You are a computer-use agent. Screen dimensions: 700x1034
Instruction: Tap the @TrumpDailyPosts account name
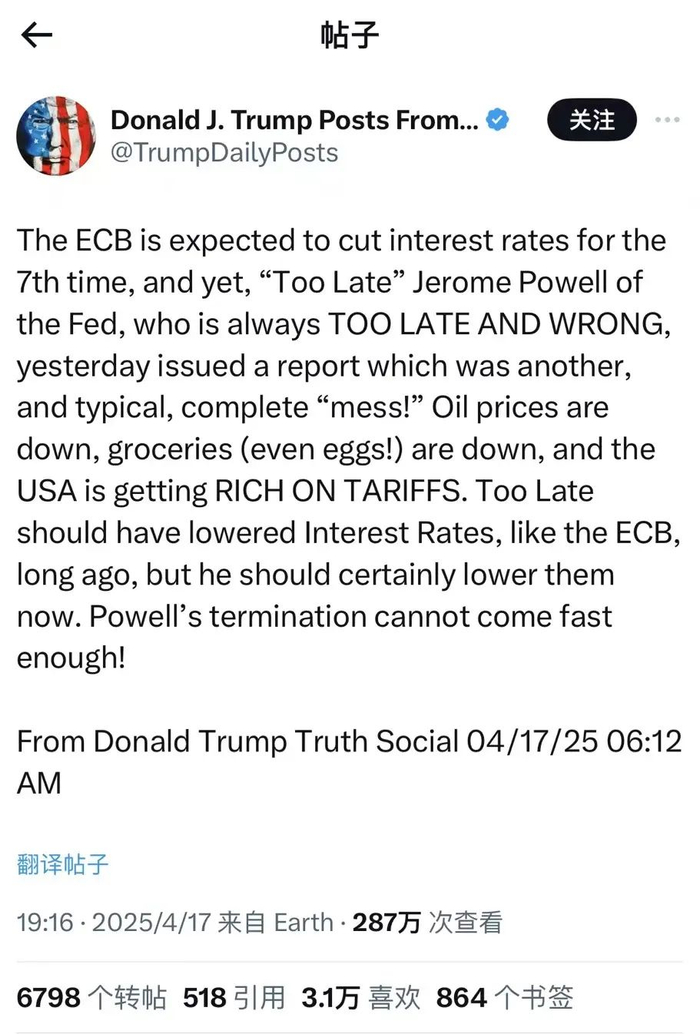click(x=224, y=153)
